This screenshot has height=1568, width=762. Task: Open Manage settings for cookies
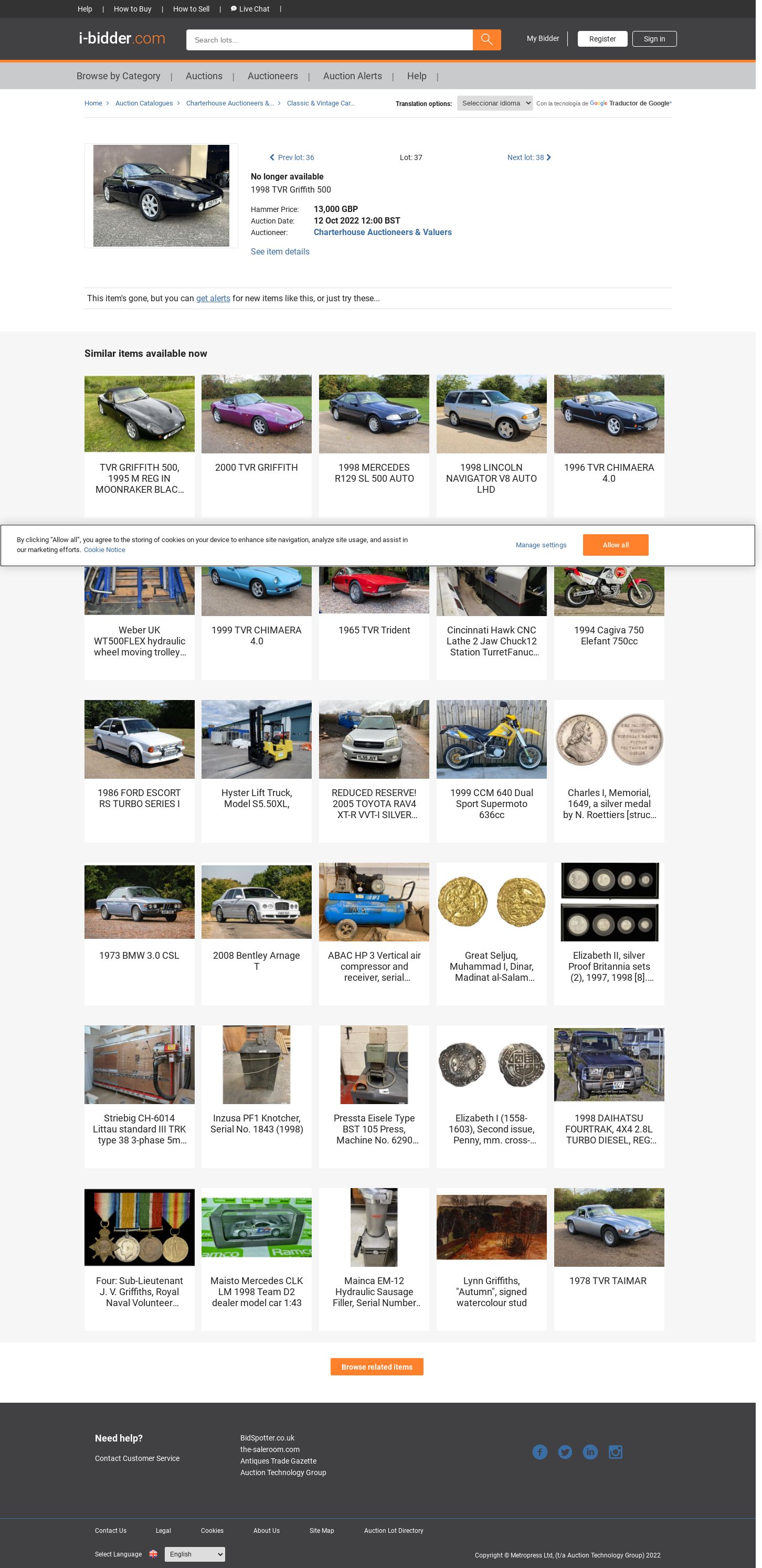pyautogui.click(x=541, y=545)
